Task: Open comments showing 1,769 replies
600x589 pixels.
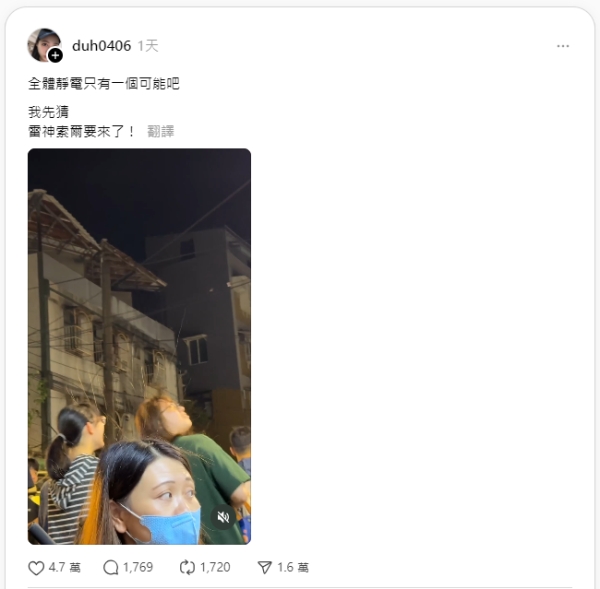Action: pos(111,567)
